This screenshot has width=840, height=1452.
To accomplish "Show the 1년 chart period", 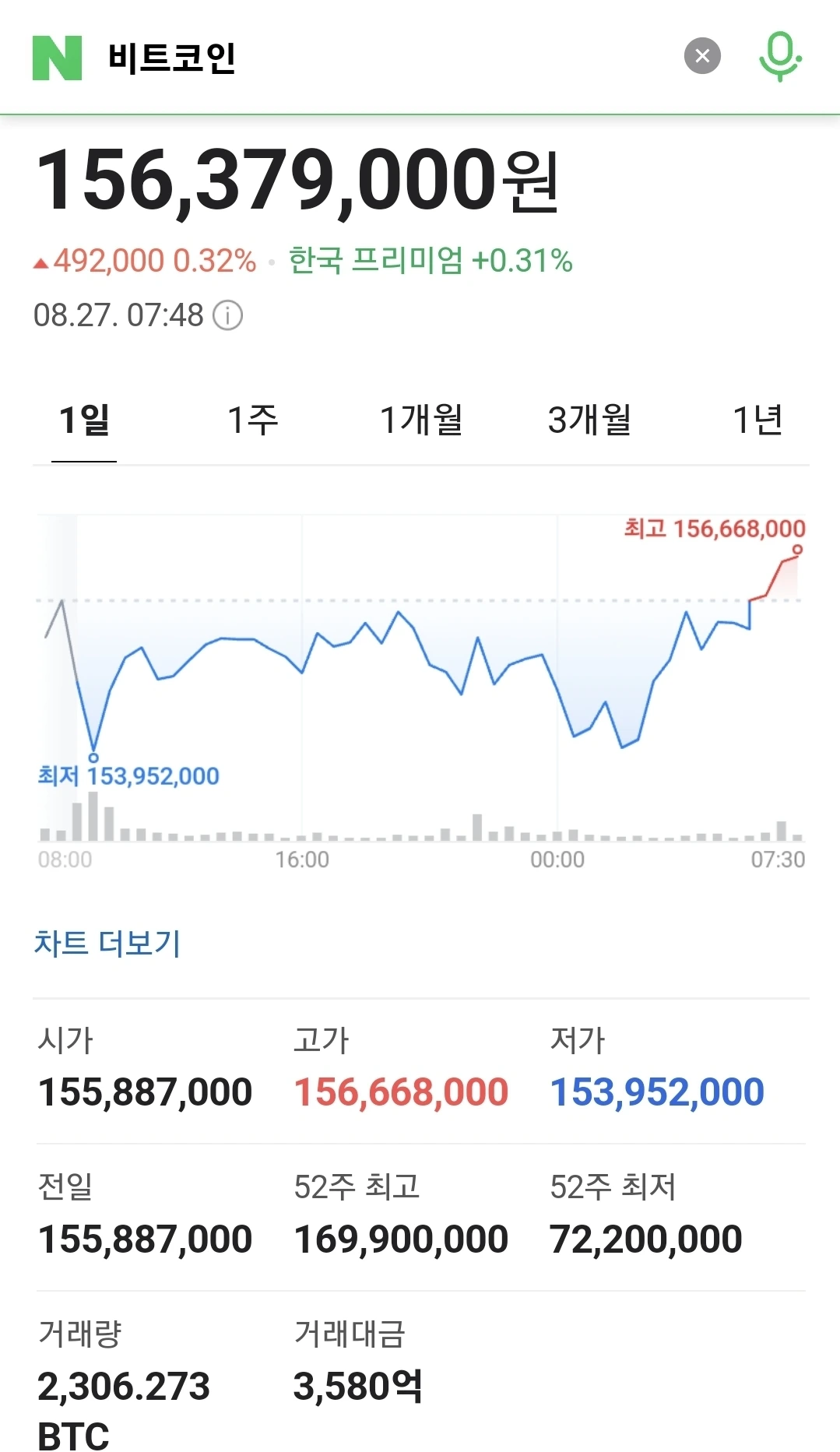I will point(757,420).
